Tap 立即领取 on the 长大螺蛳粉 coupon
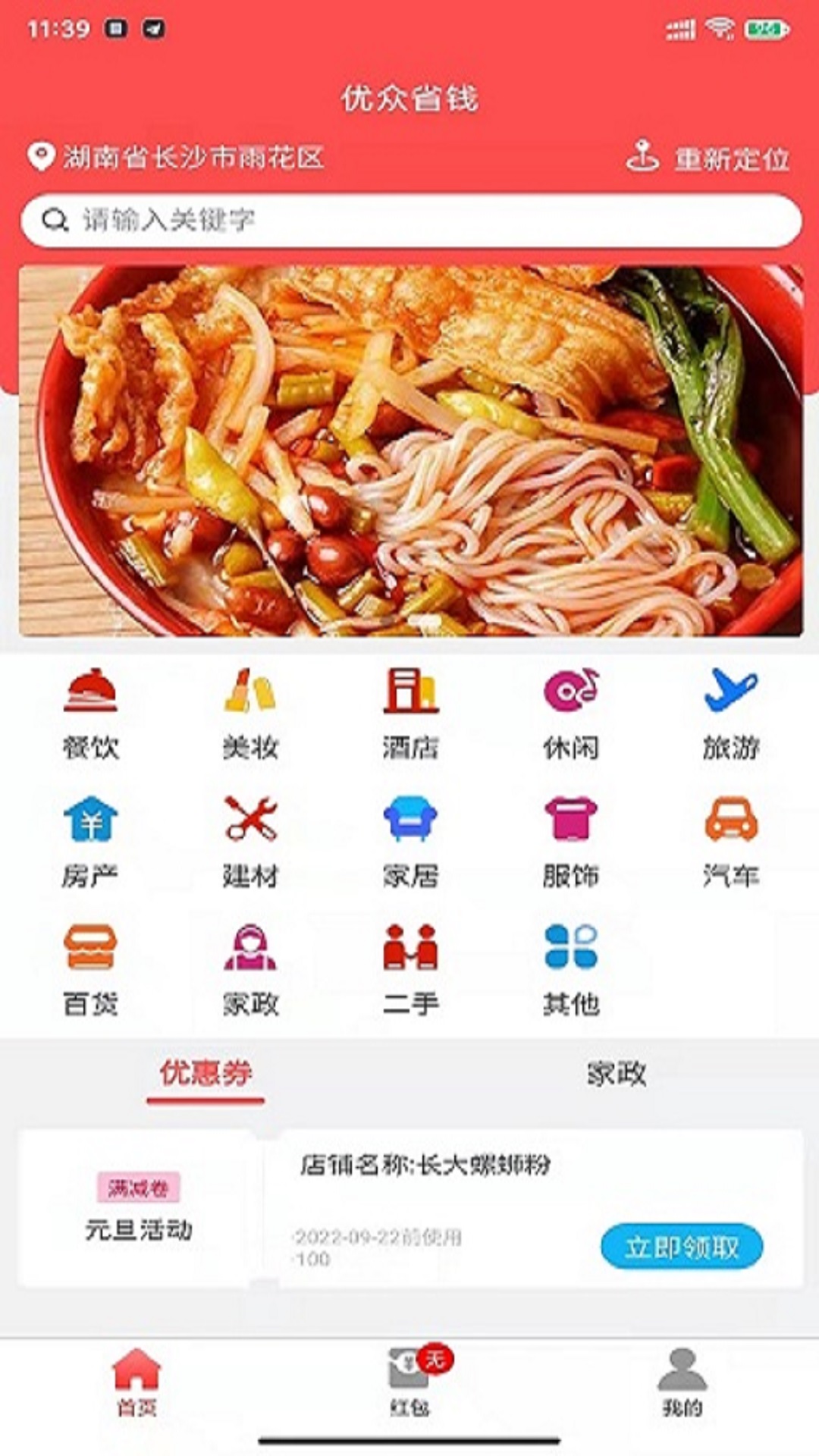Image resolution: width=819 pixels, height=1456 pixels. [681, 1246]
